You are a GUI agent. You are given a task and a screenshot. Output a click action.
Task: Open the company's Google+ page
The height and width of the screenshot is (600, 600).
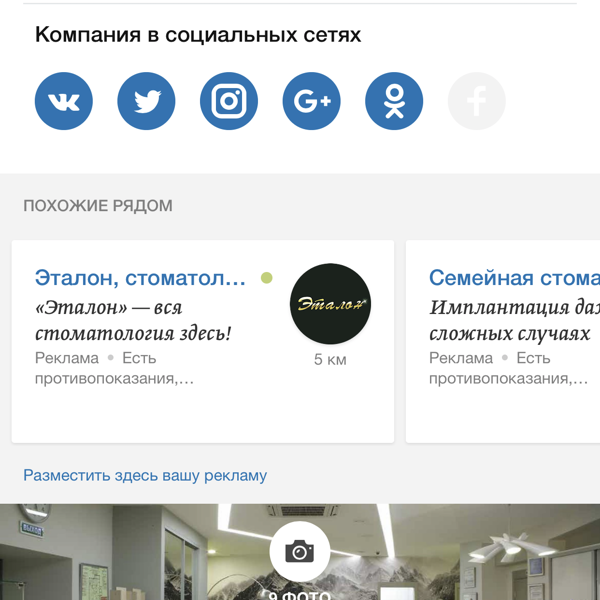pyautogui.click(x=312, y=101)
